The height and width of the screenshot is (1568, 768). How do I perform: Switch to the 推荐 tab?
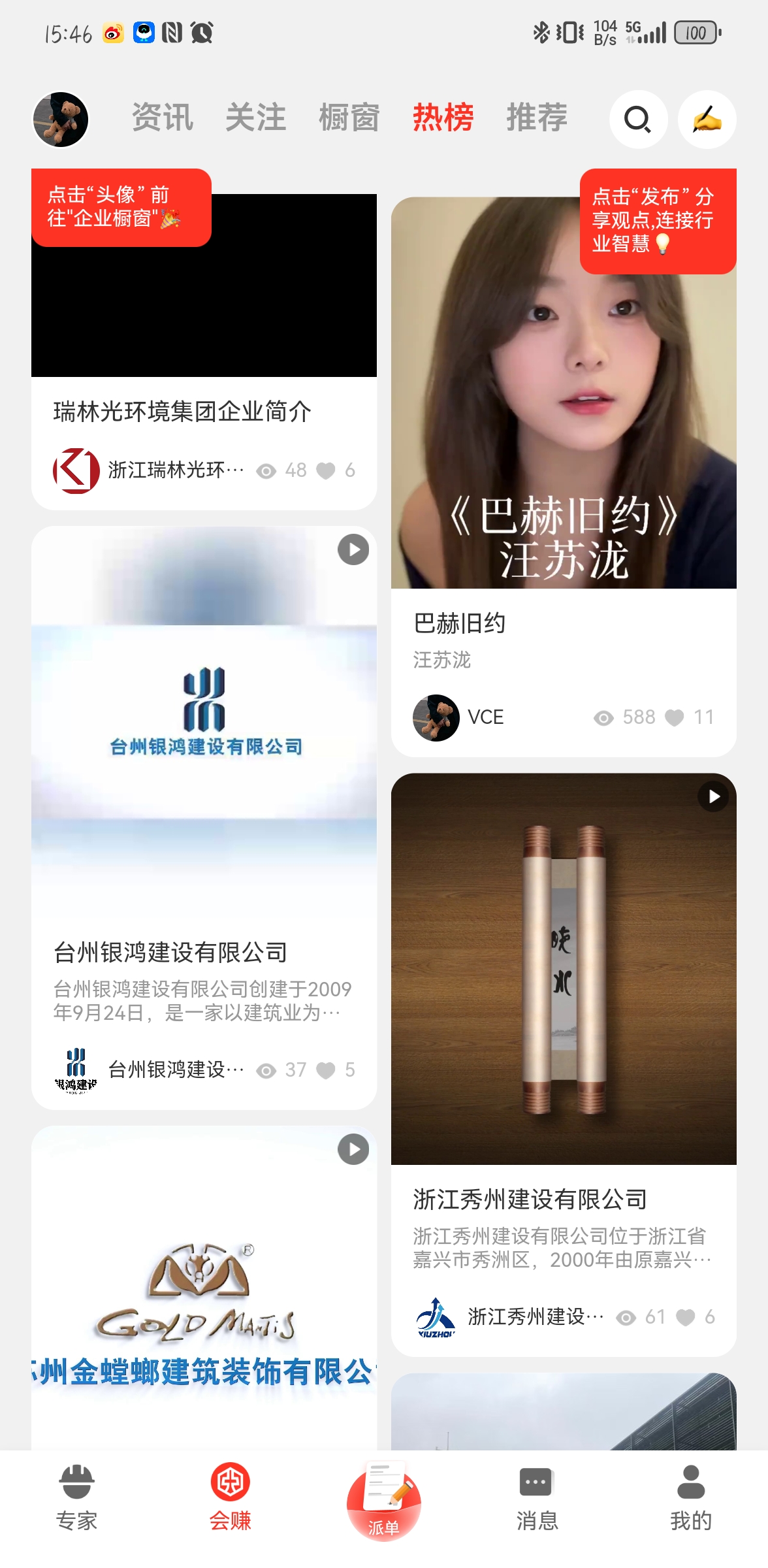tap(537, 118)
